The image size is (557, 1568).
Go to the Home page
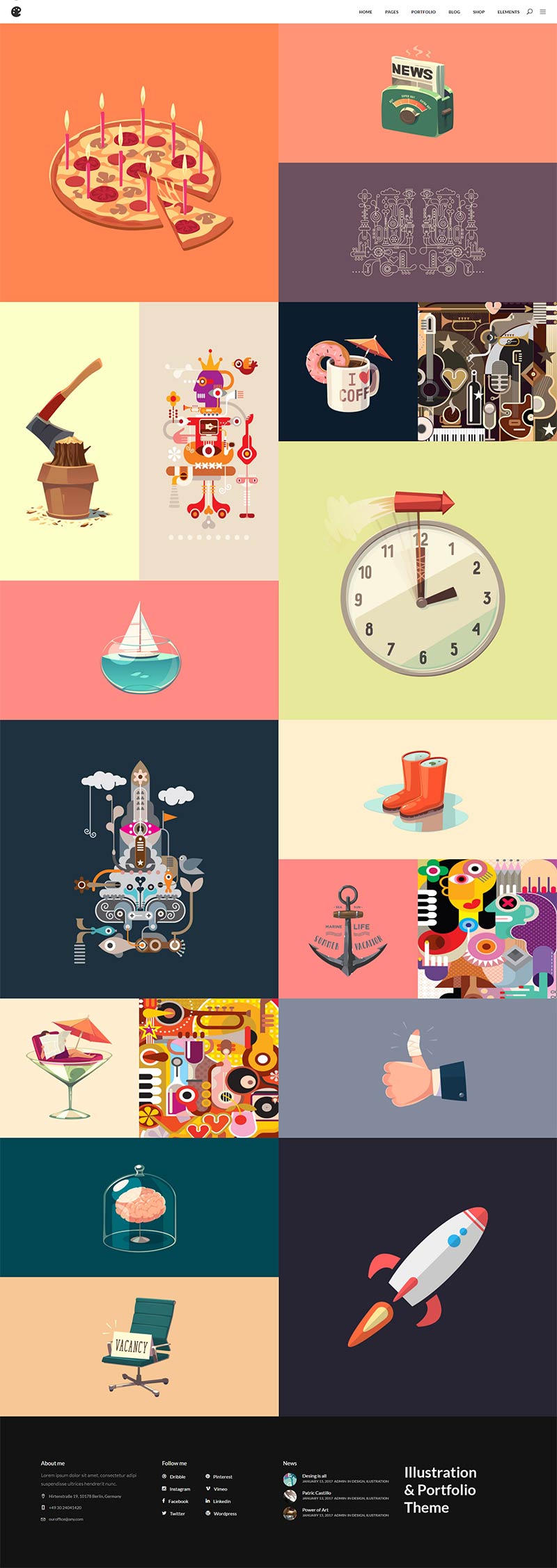coord(366,12)
